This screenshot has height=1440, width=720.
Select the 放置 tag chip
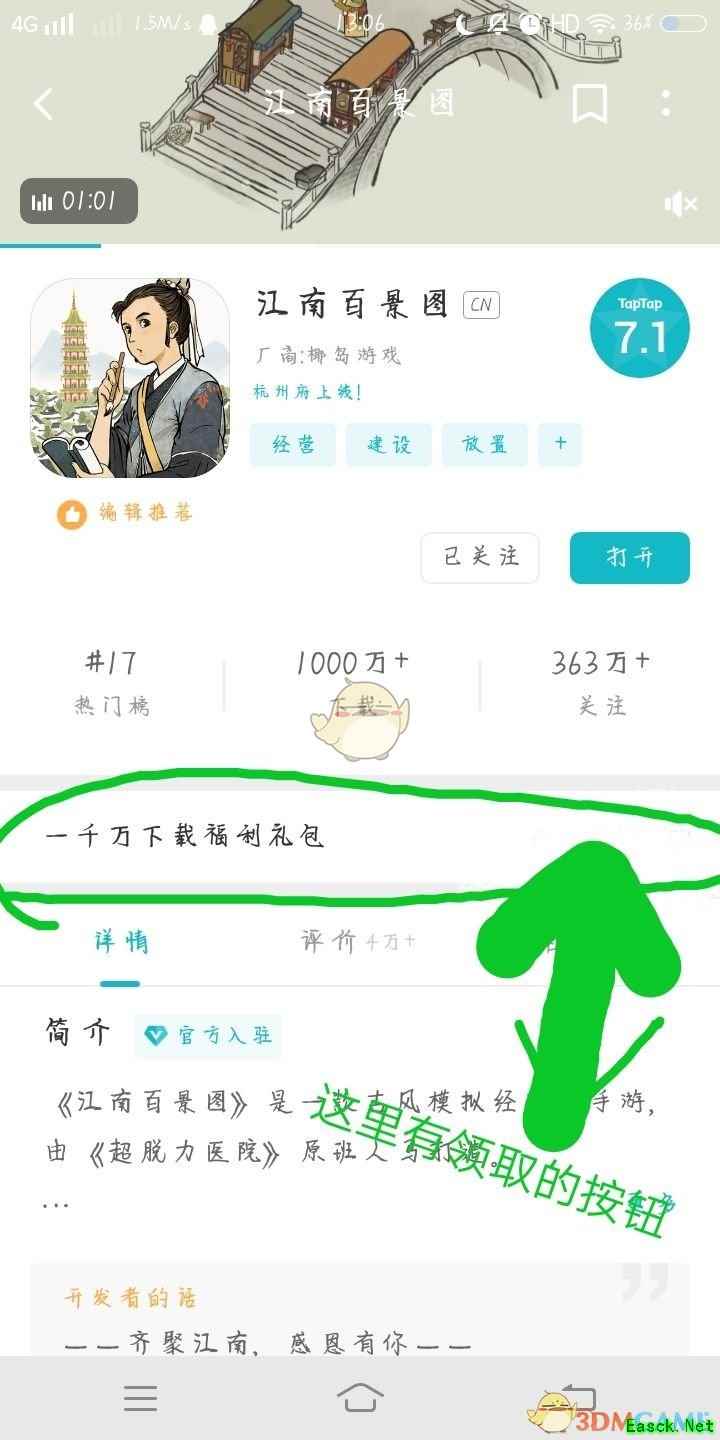pyautogui.click(x=485, y=445)
